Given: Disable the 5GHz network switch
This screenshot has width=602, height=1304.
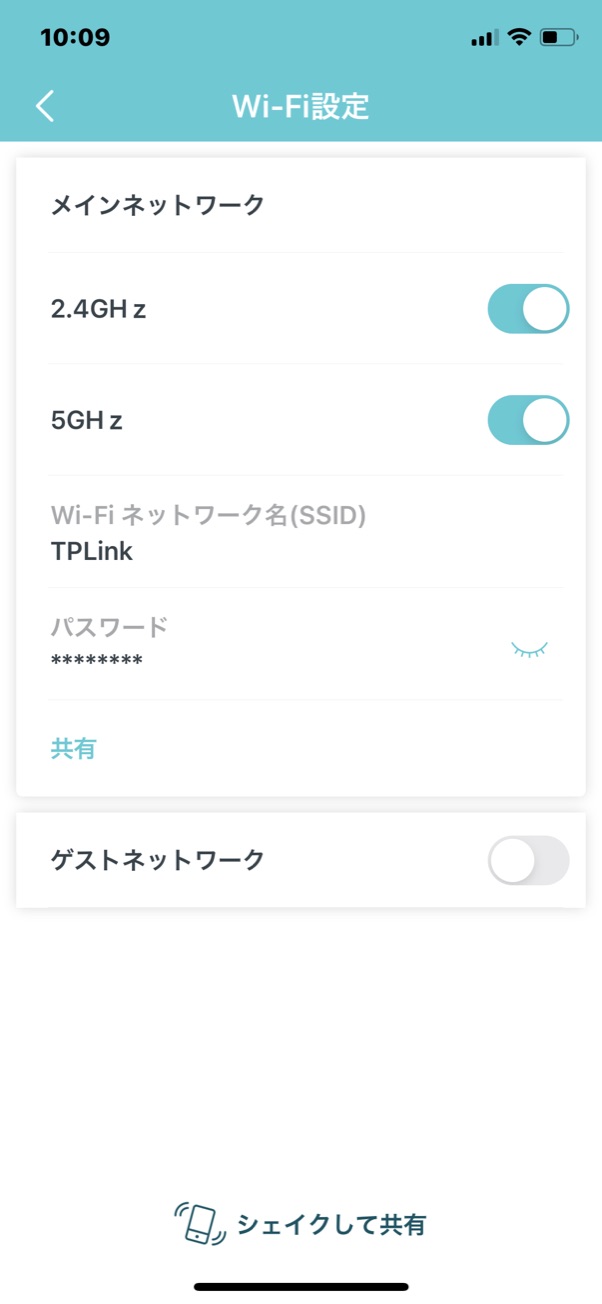Looking at the screenshot, I should (528, 420).
